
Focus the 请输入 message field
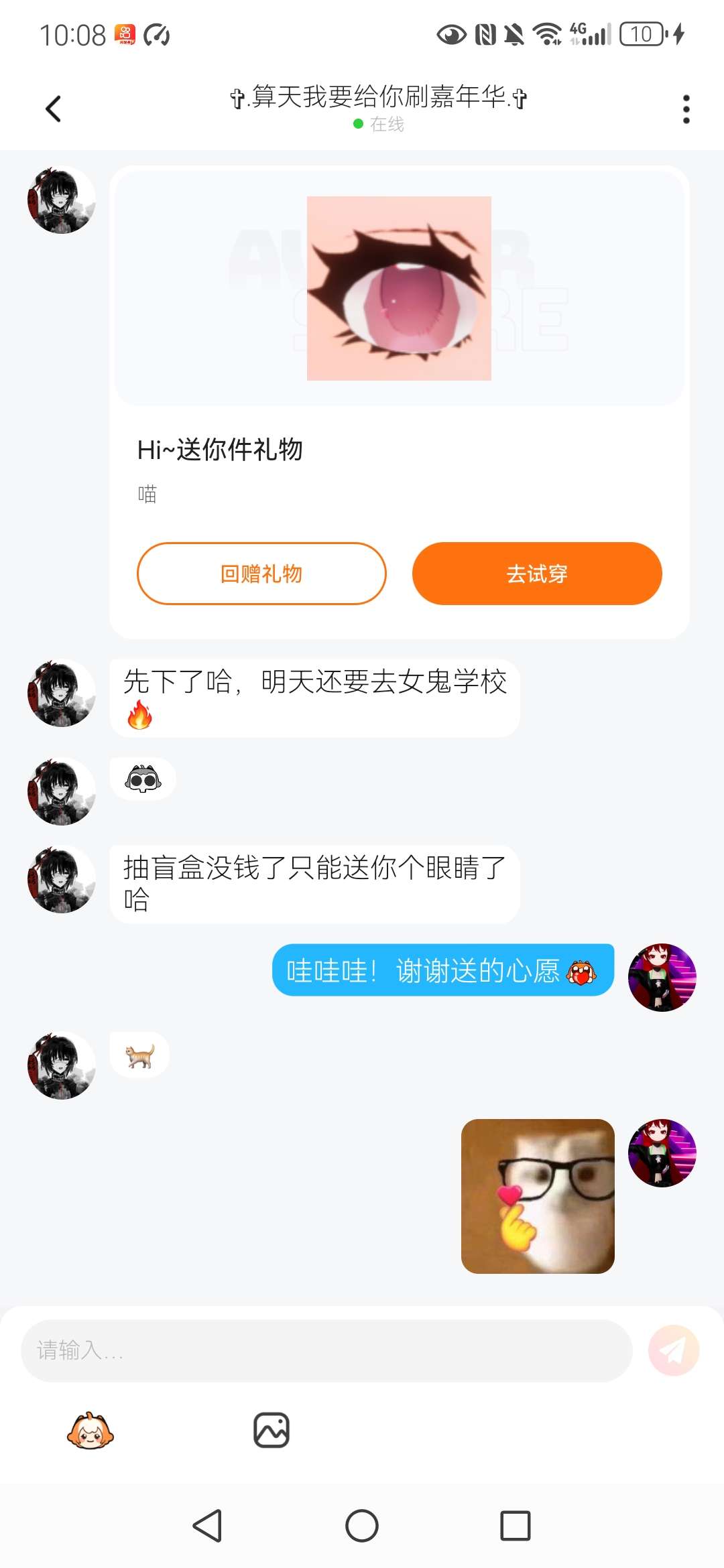click(326, 1350)
